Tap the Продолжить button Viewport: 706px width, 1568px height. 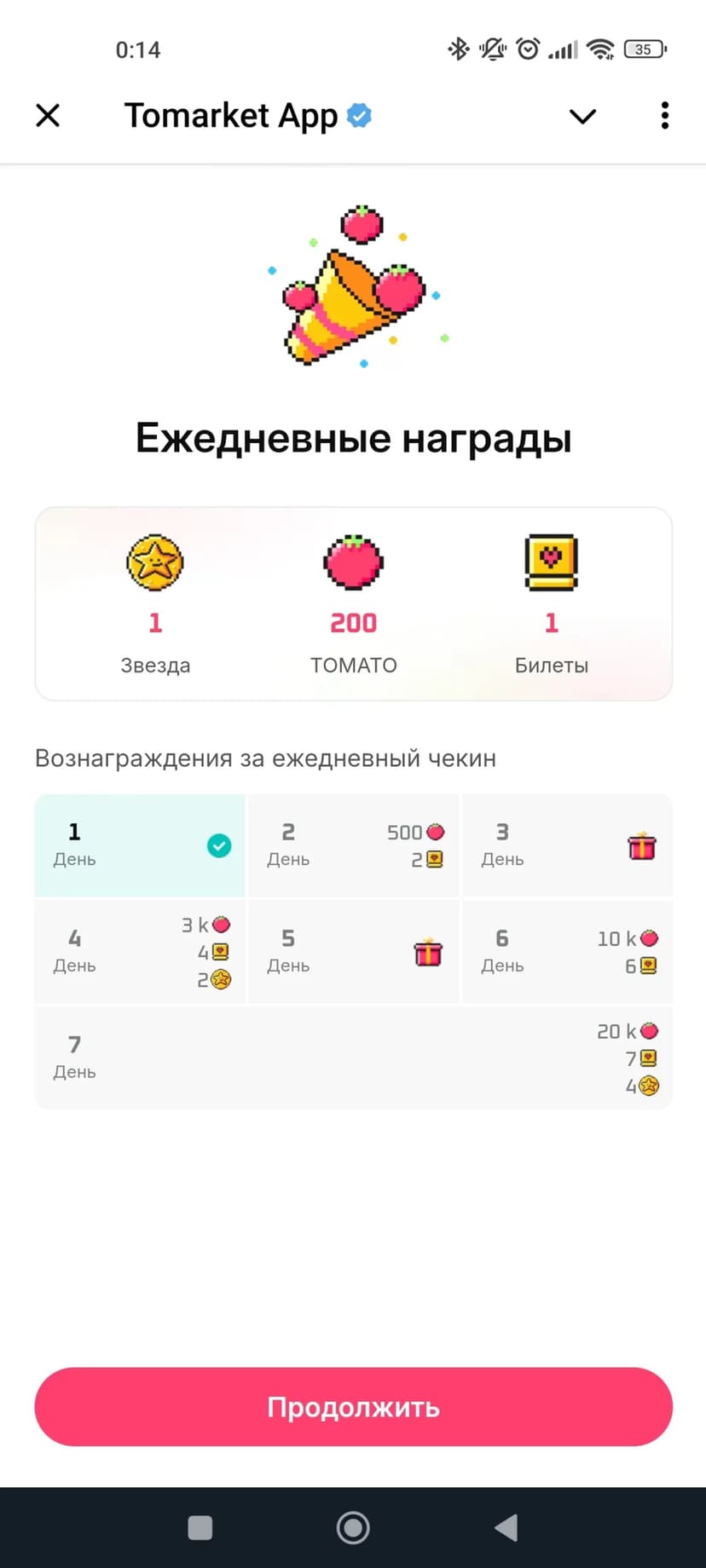coord(353,1407)
